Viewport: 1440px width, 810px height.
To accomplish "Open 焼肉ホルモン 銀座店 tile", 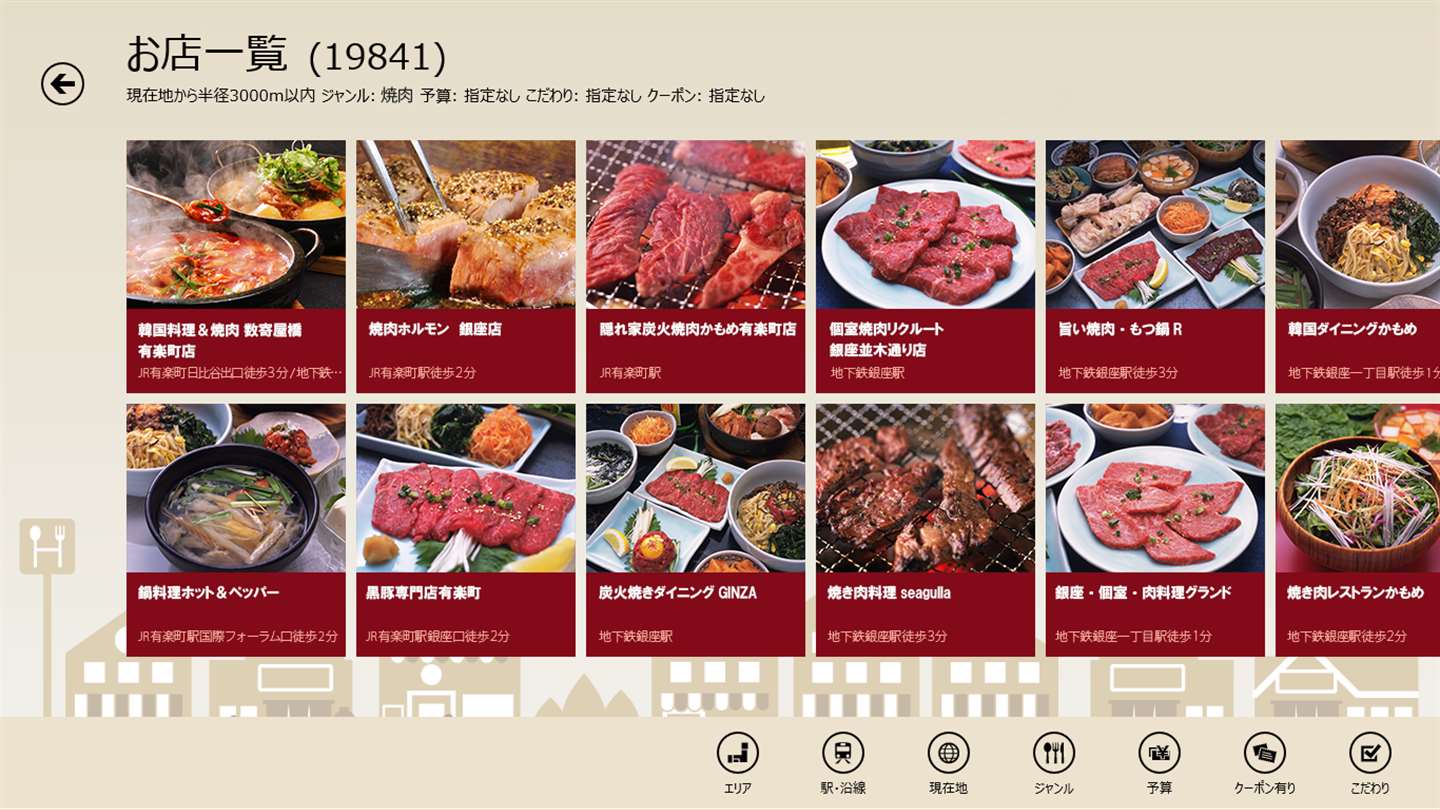I will pos(466,266).
